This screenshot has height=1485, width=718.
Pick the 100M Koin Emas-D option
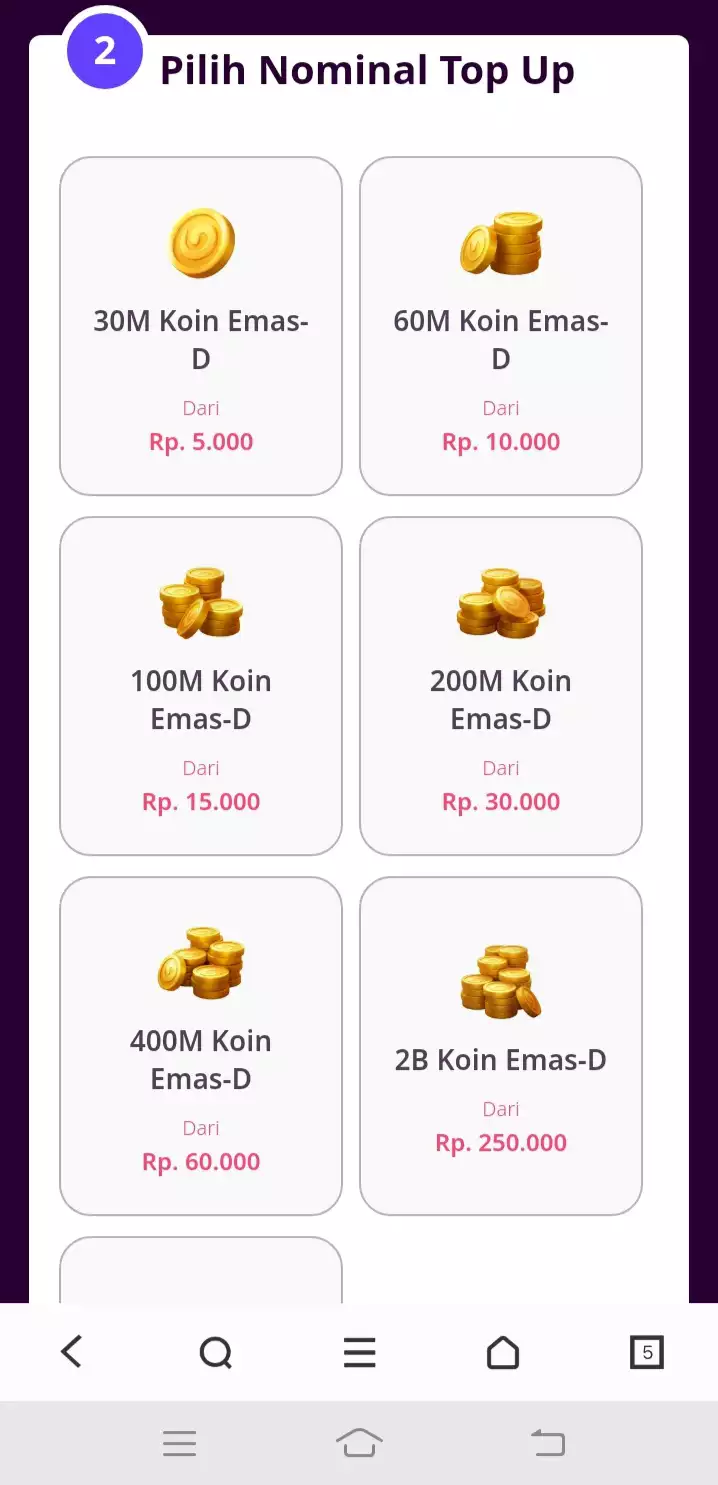201,686
